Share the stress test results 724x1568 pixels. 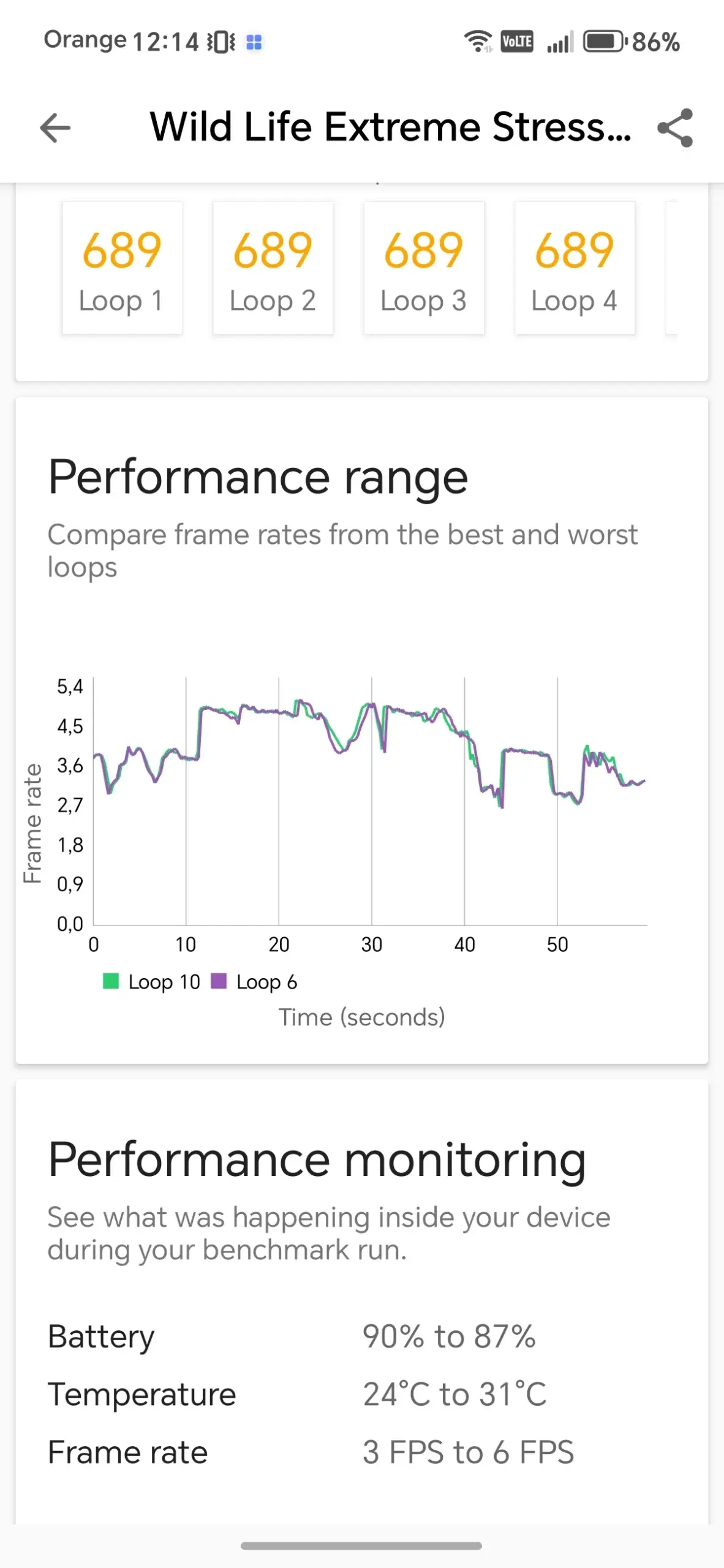tap(674, 128)
